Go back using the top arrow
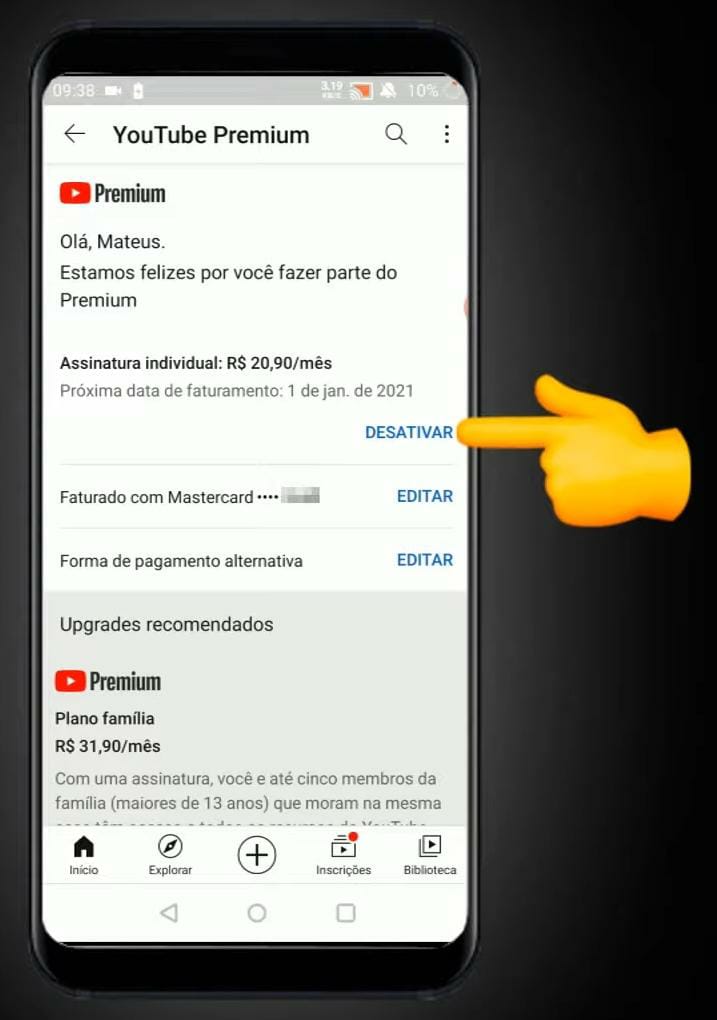717x1020 pixels. (75, 134)
